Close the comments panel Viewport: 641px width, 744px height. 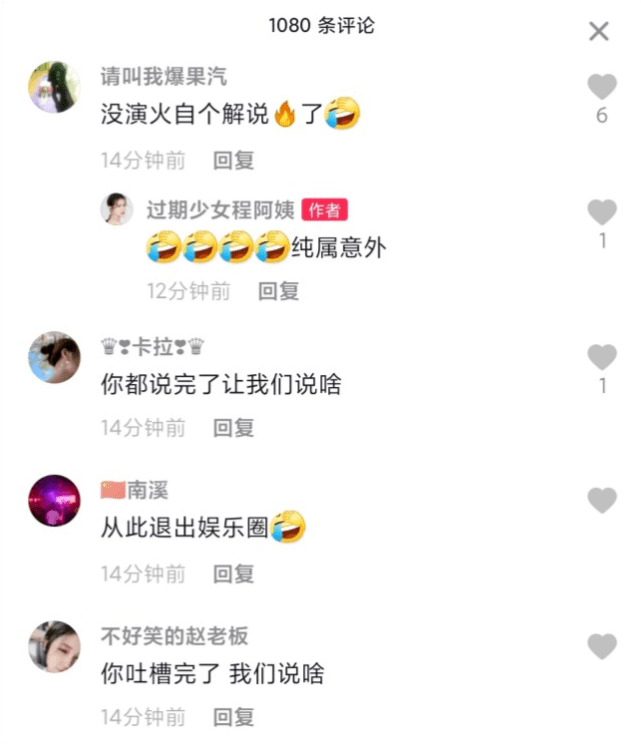(x=598, y=31)
